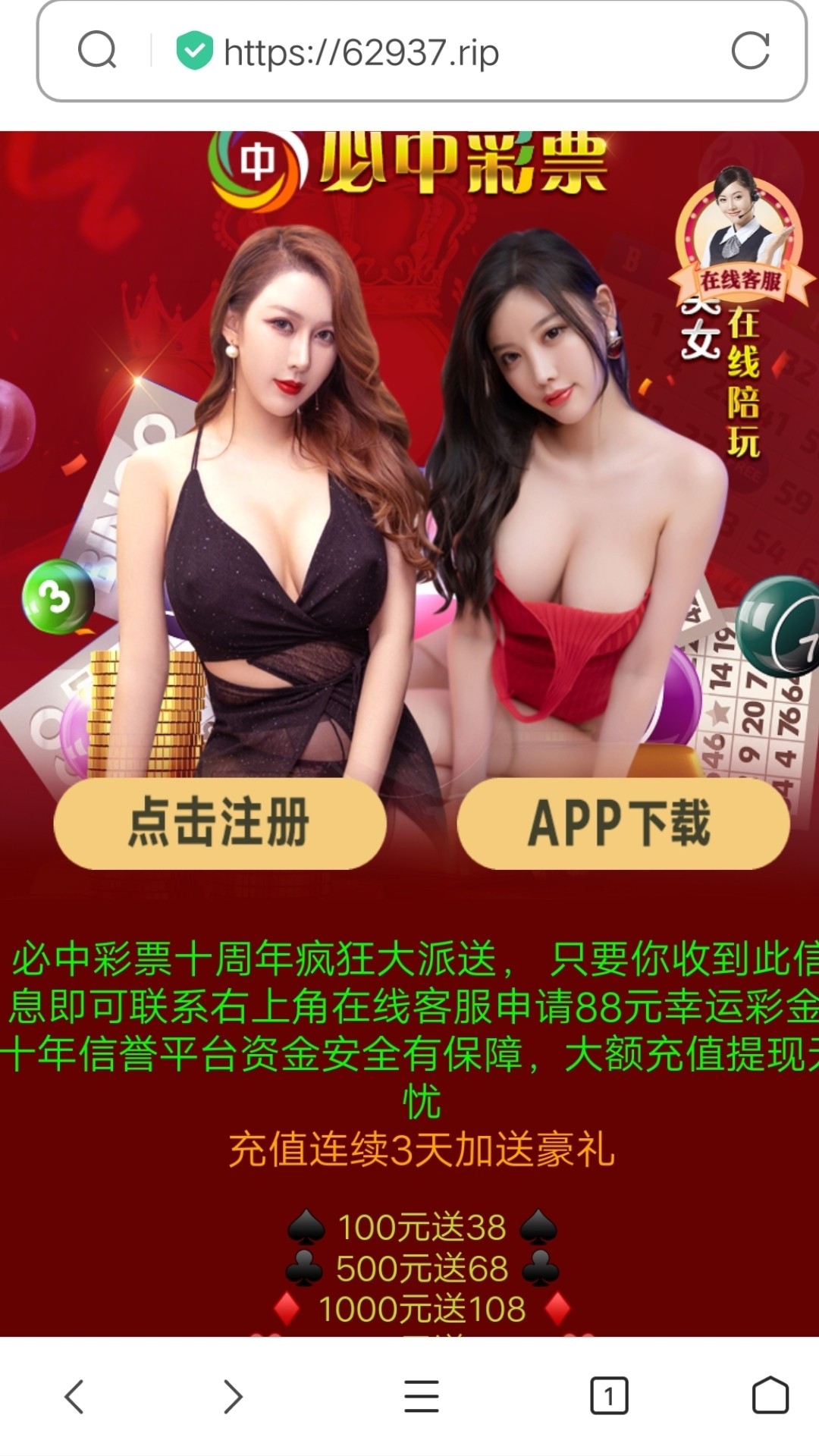Viewport: 819px width, 1456px height.
Task: Go back to the previous page
Action: pos(74,1396)
